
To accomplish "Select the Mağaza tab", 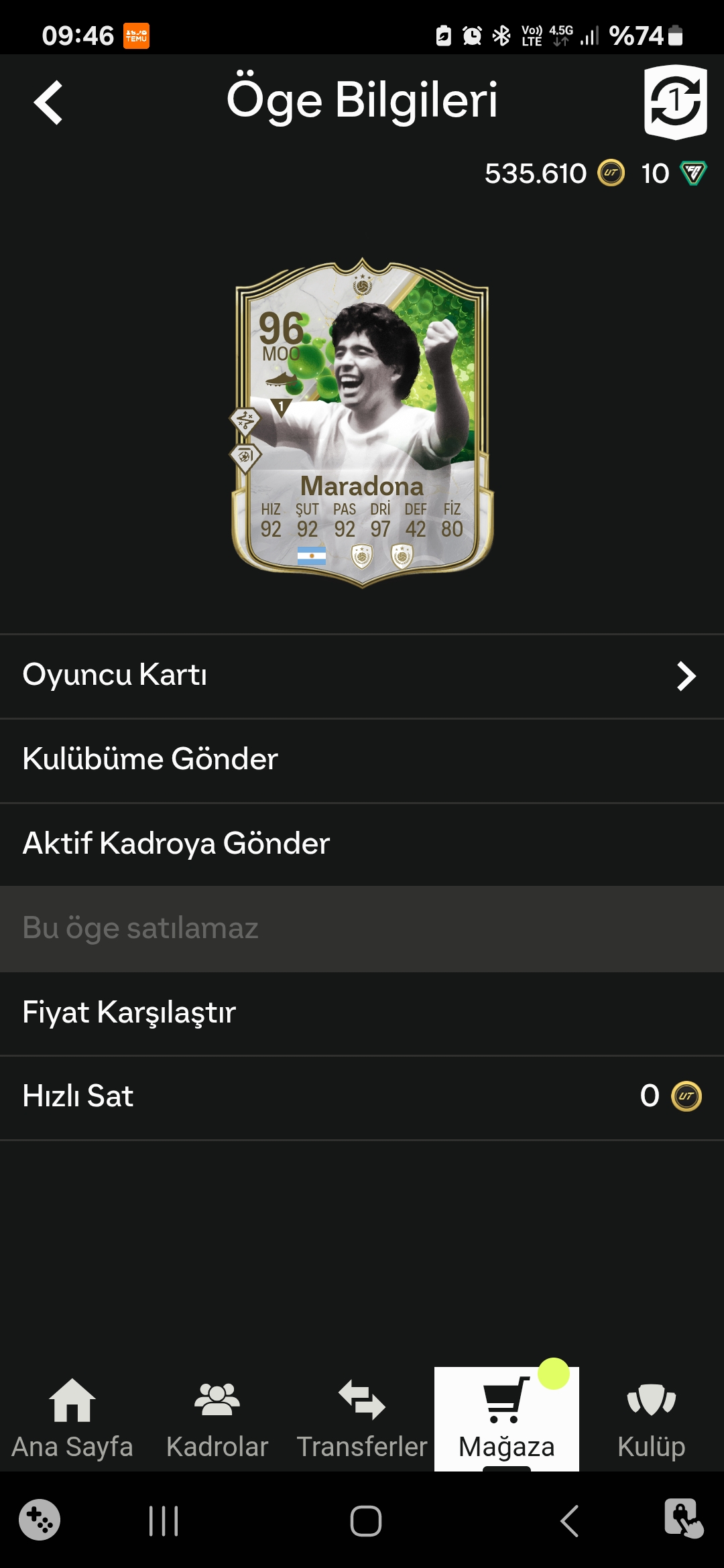I will click(x=507, y=1419).
